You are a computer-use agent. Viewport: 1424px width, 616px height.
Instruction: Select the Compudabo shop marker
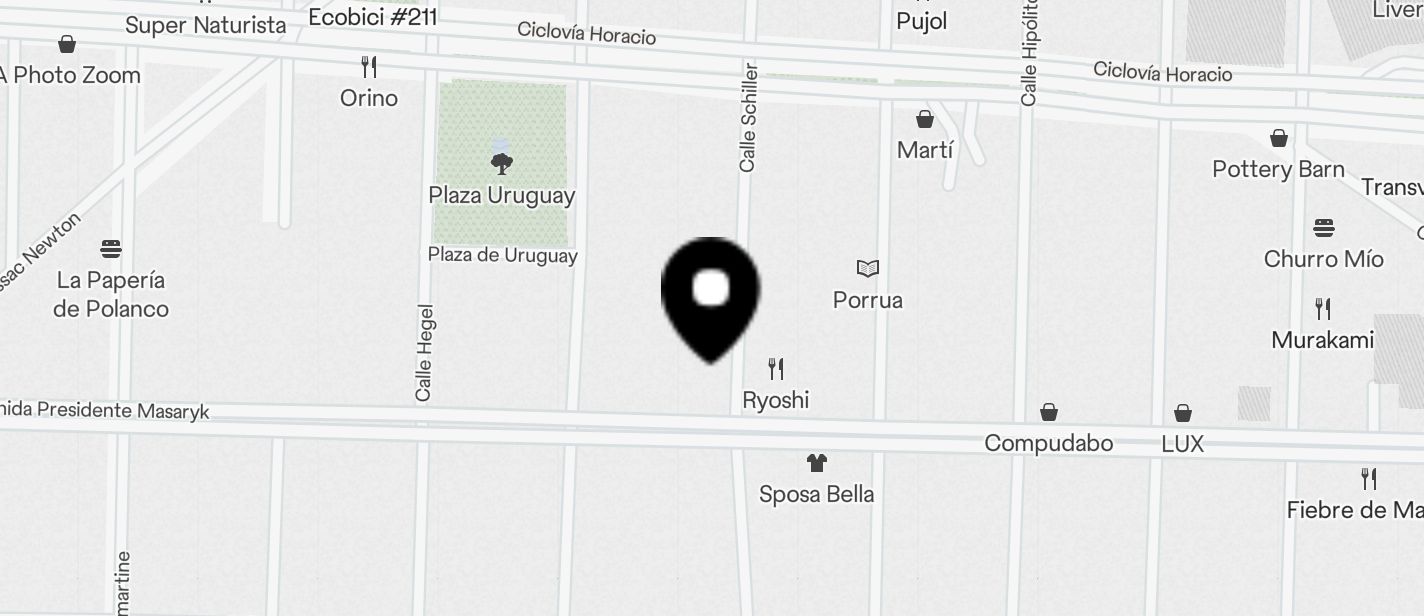(1049, 412)
